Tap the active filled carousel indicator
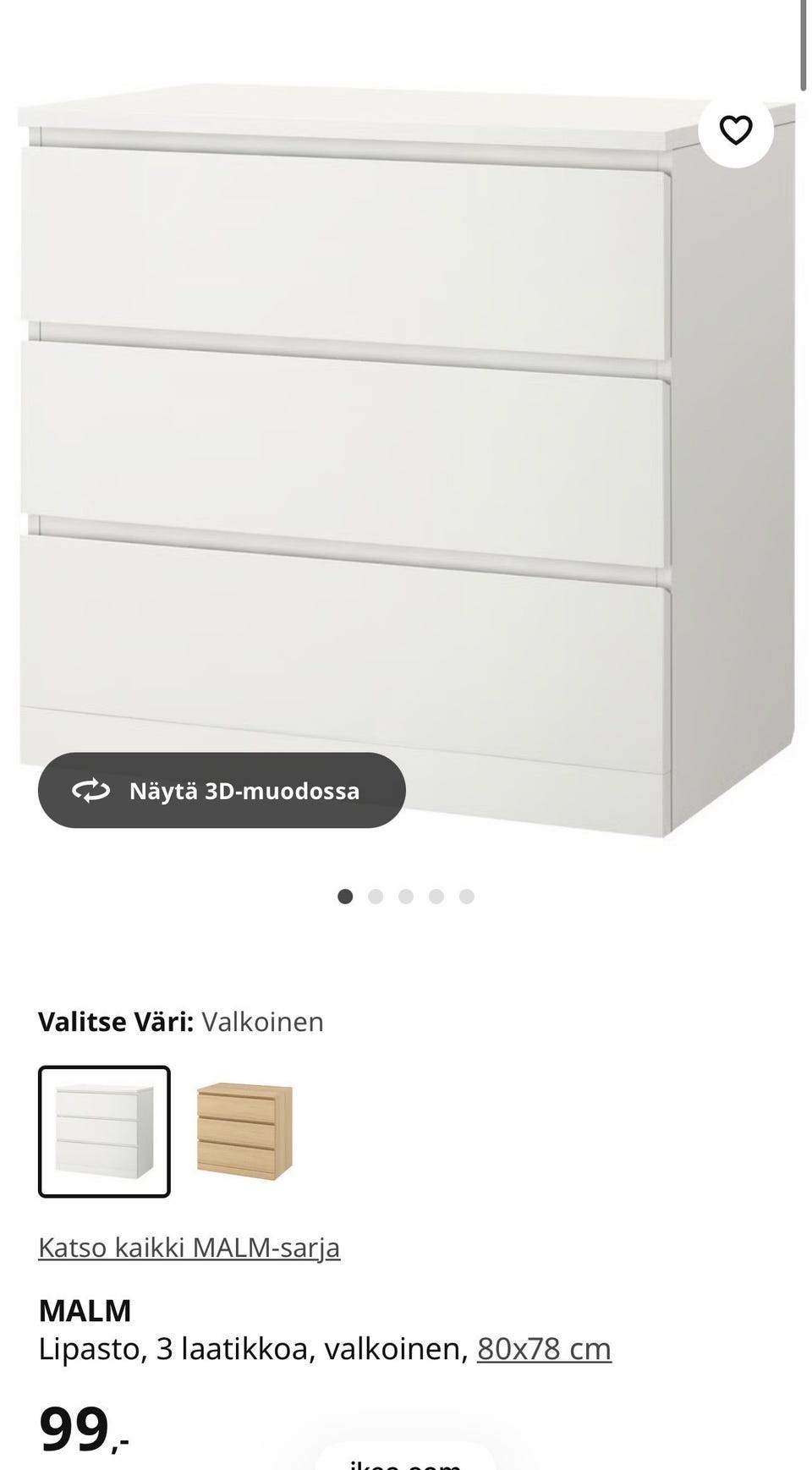The width and height of the screenshot is (812, 1470). click(x=346, y=896)
